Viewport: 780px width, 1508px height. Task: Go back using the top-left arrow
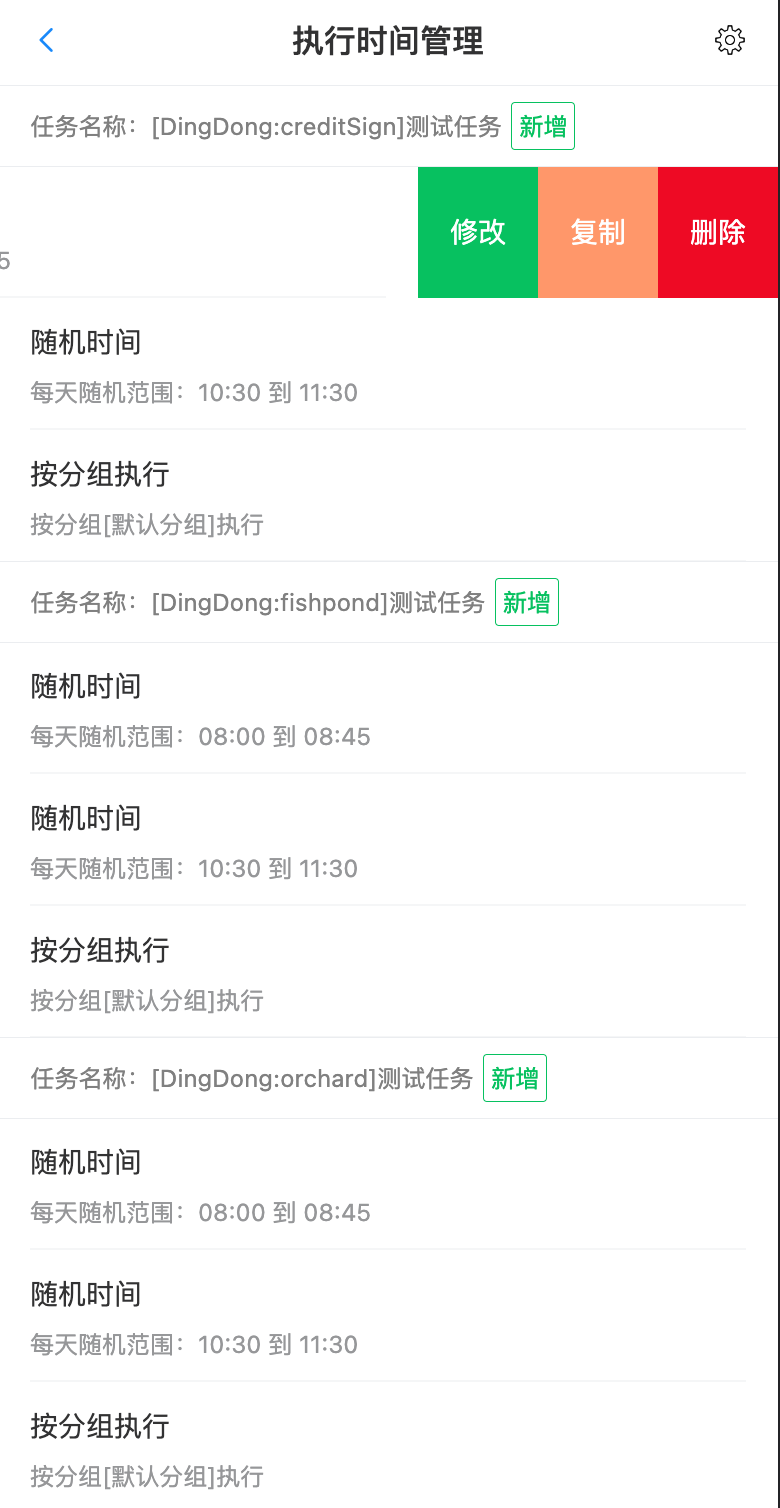46,40
